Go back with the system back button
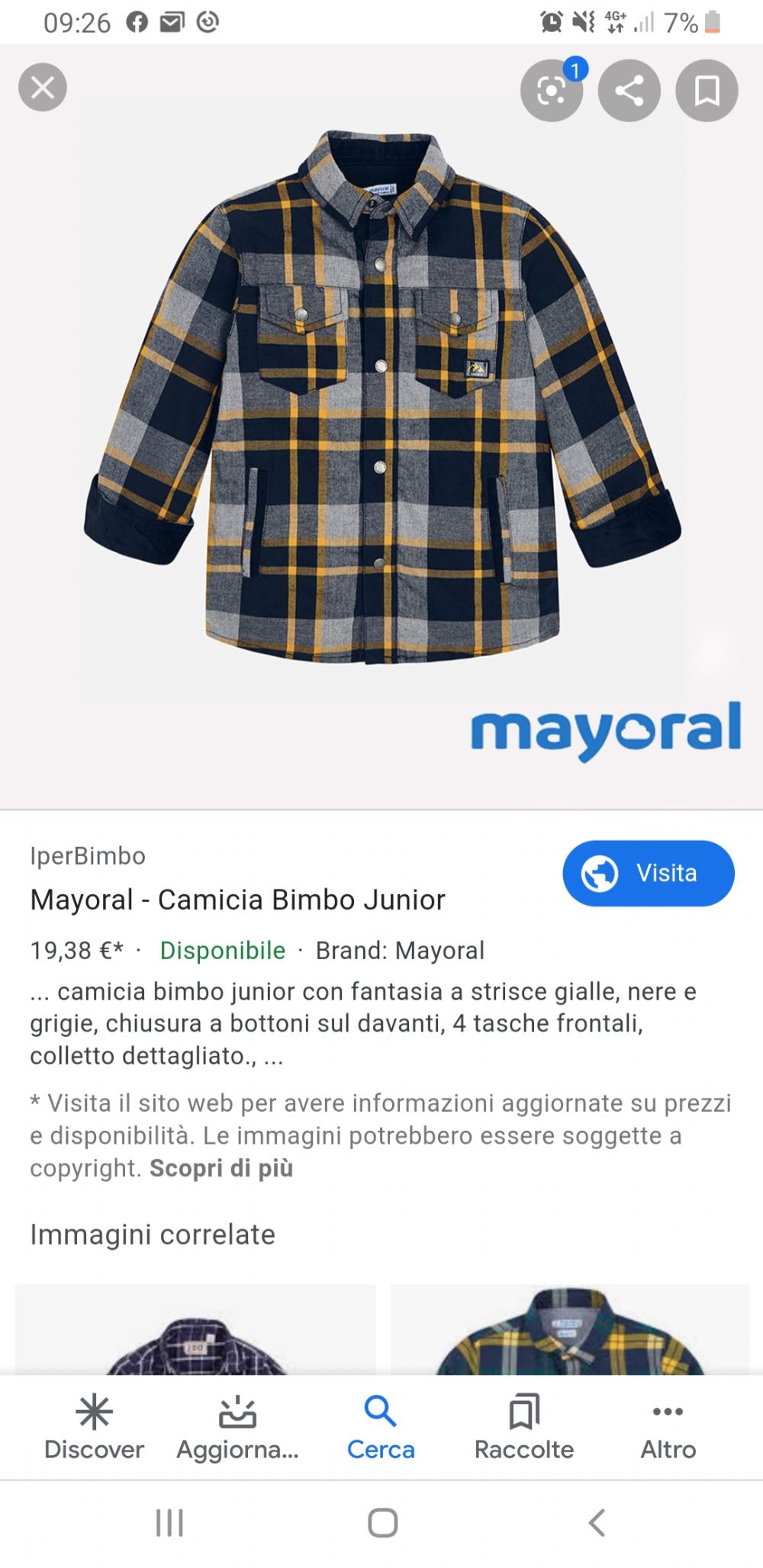 [597, 1523]
